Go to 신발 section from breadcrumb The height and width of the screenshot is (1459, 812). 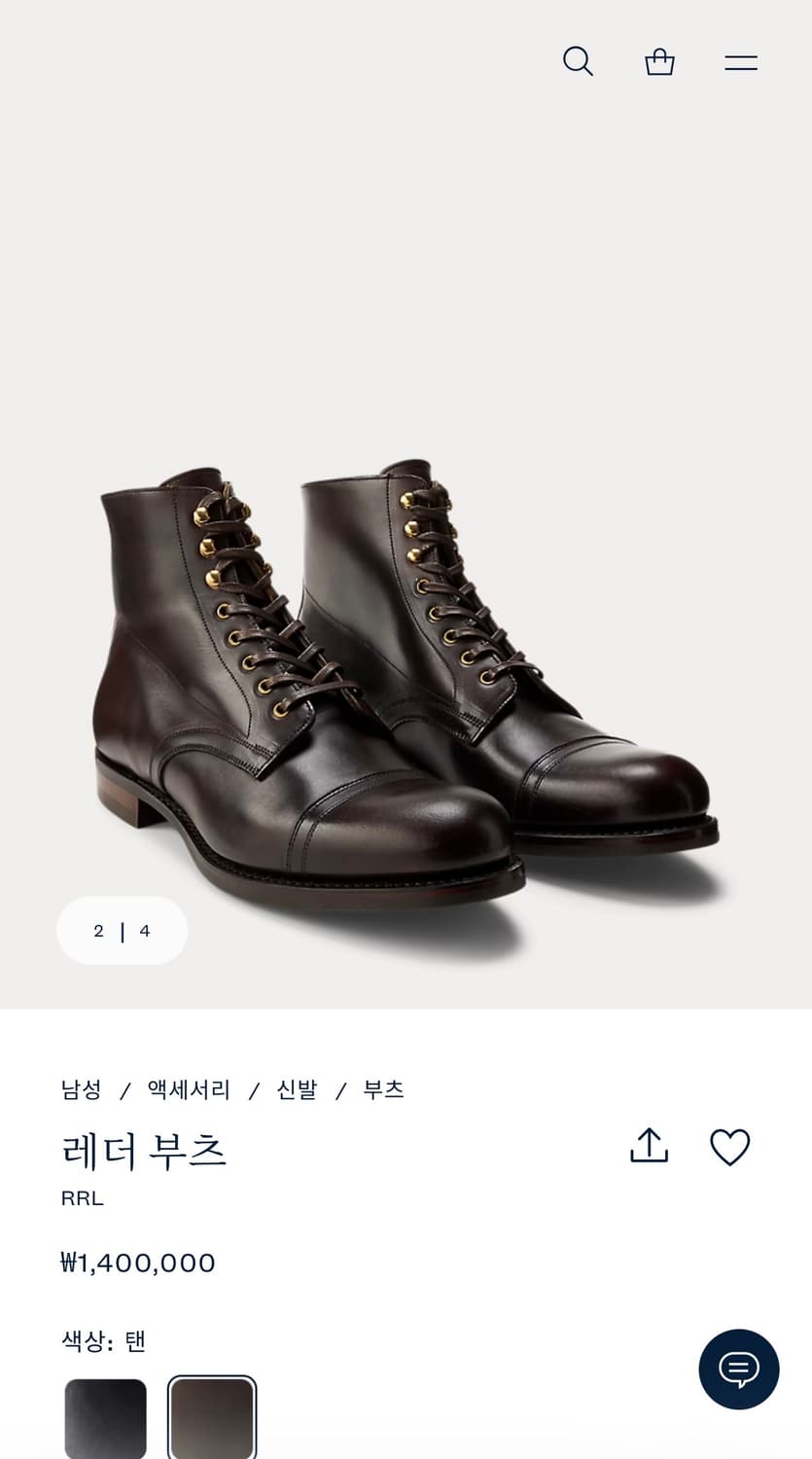click(295, 1089)
